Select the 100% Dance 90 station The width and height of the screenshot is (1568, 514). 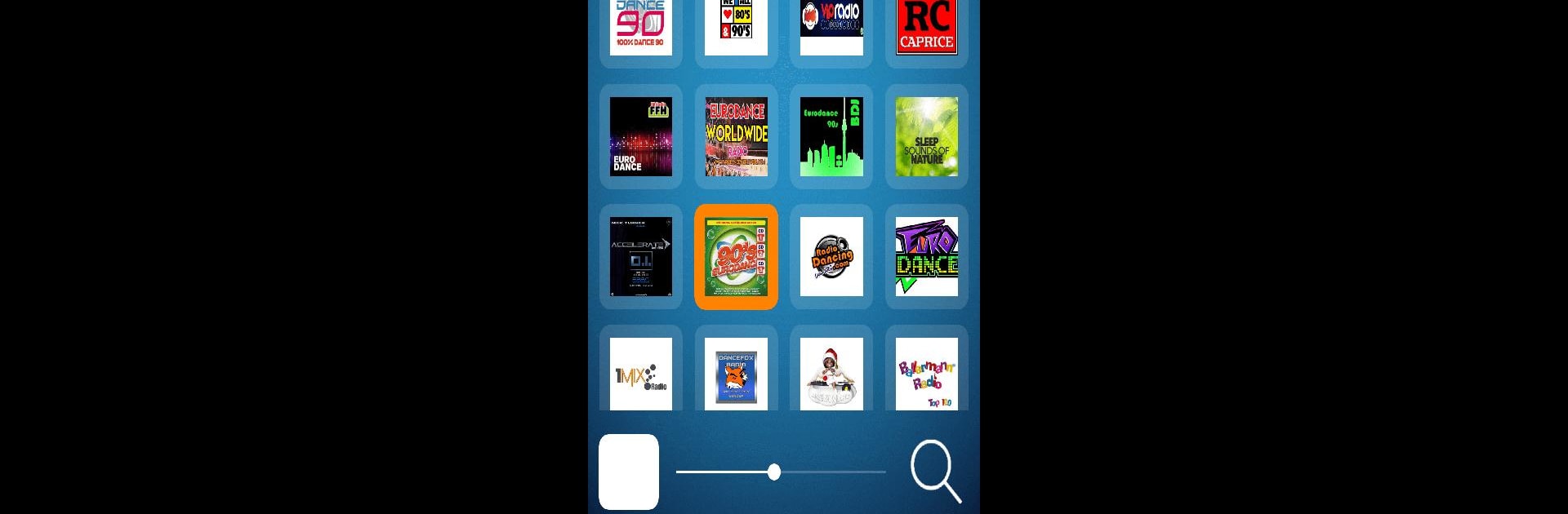pyautogui.click(x=640, y=26)
